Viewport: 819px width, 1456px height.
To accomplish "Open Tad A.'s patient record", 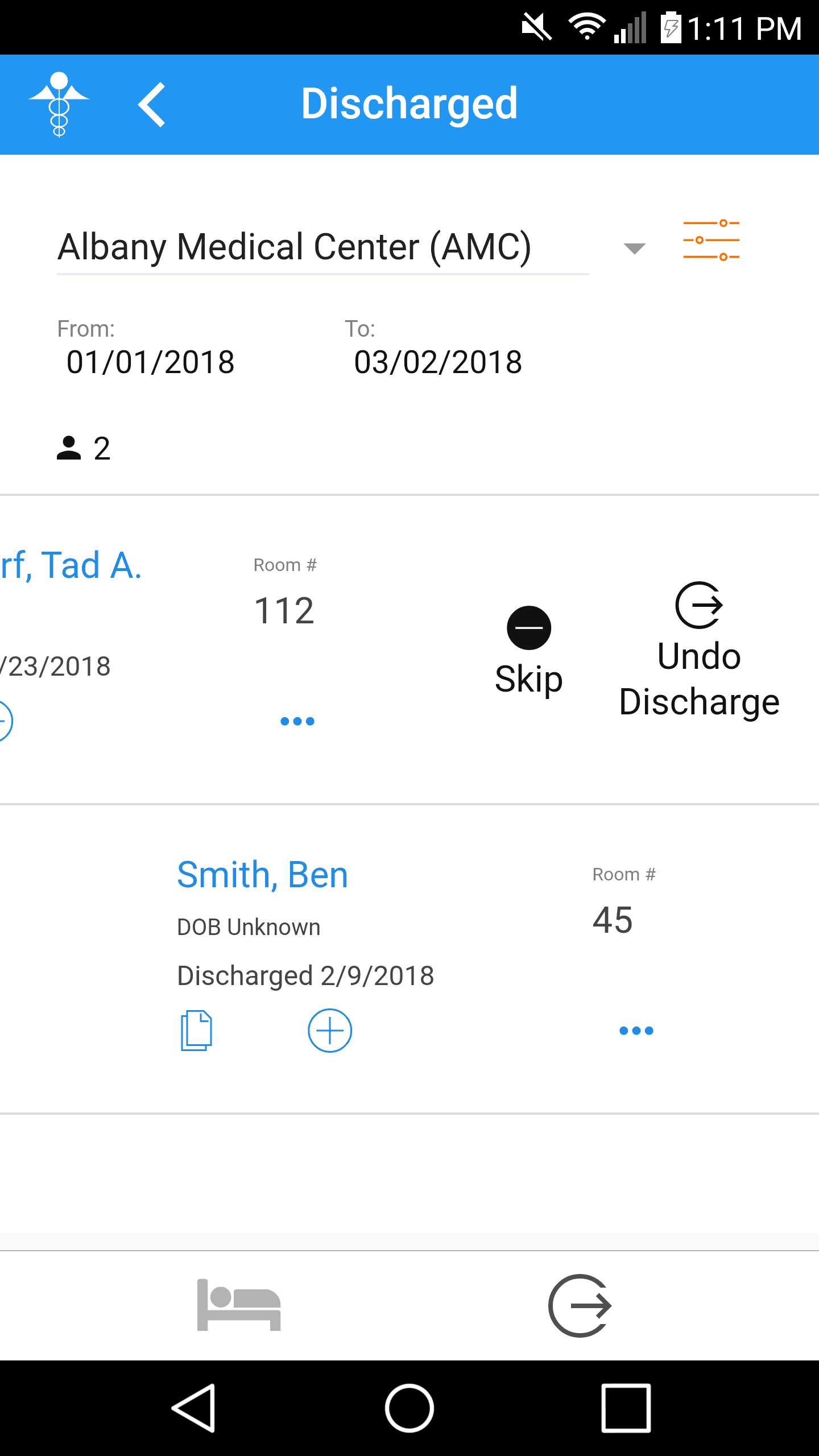I will 71,566.
